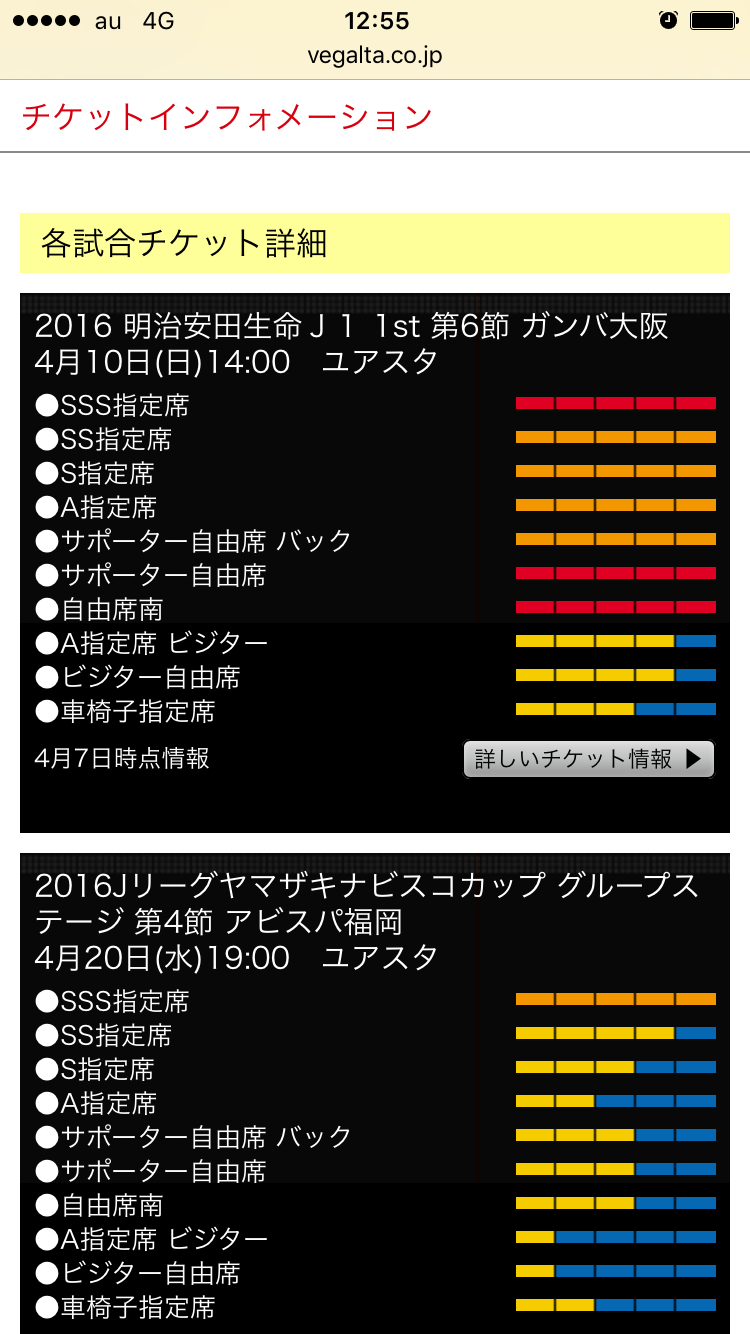Open 詳しいチケット情報 for the Gamba Osaka match
This screenshot has height=1334, width=750.
pos(588,759)
